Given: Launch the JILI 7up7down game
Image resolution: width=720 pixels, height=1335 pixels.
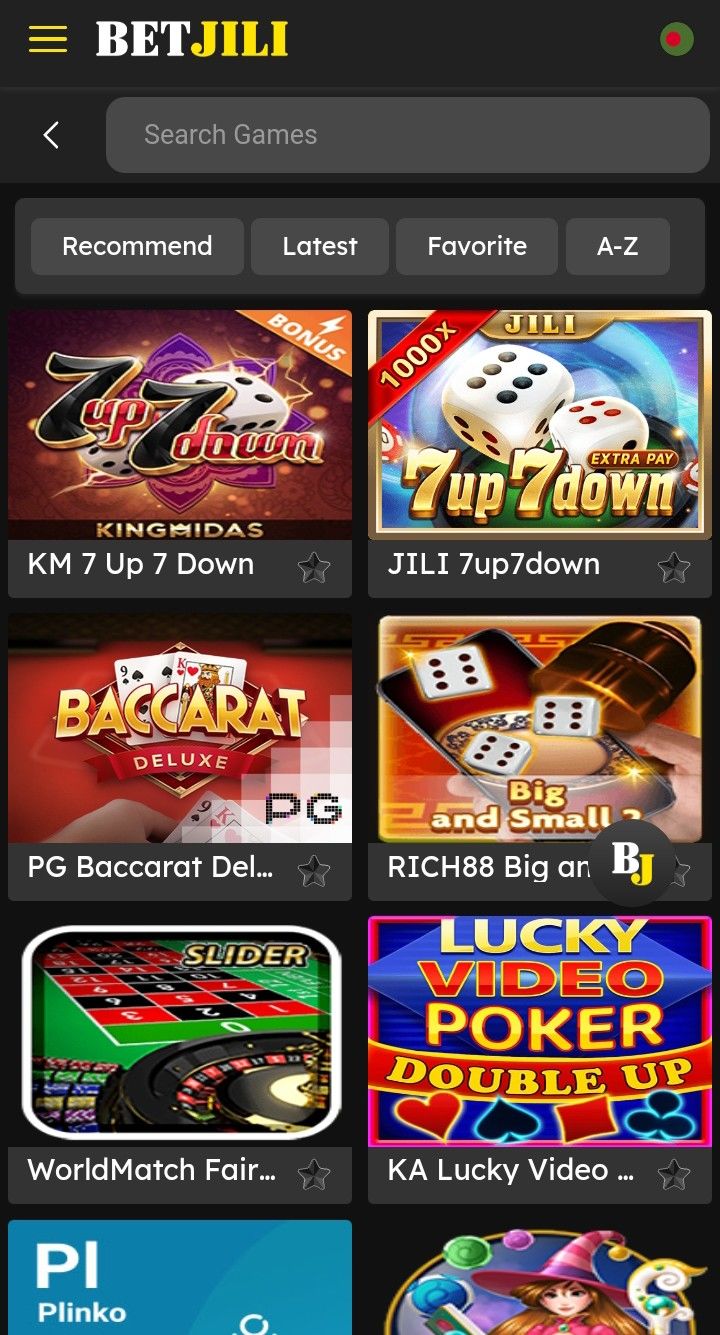Looking at the screenshot, I should coord(540,425).
